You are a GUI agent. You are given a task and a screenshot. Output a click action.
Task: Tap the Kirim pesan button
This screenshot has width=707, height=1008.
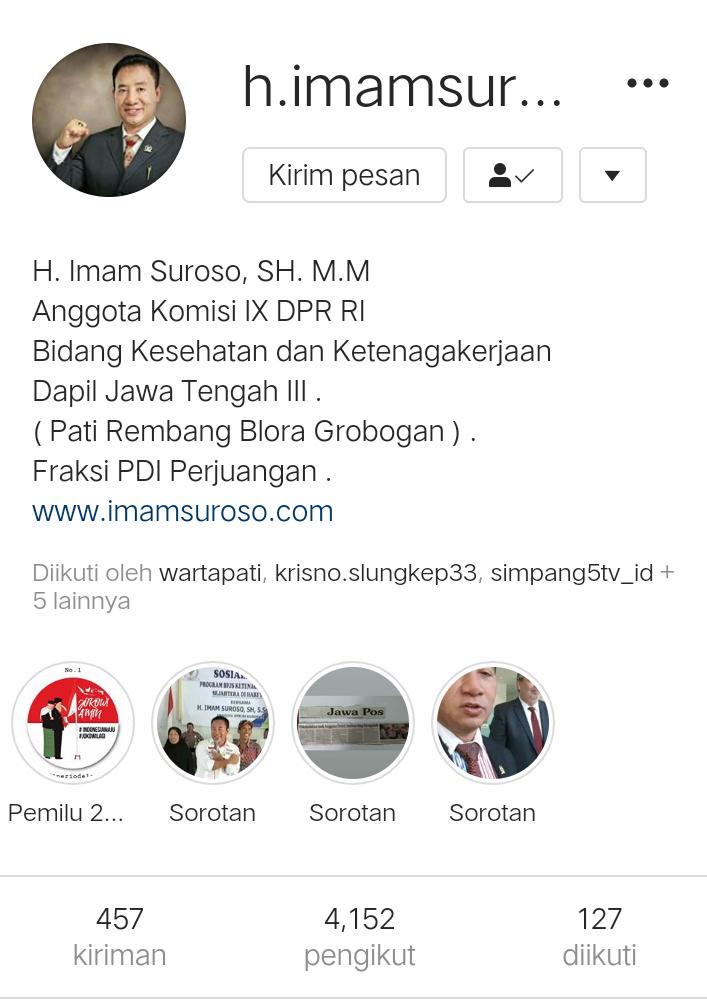[344, 176]
